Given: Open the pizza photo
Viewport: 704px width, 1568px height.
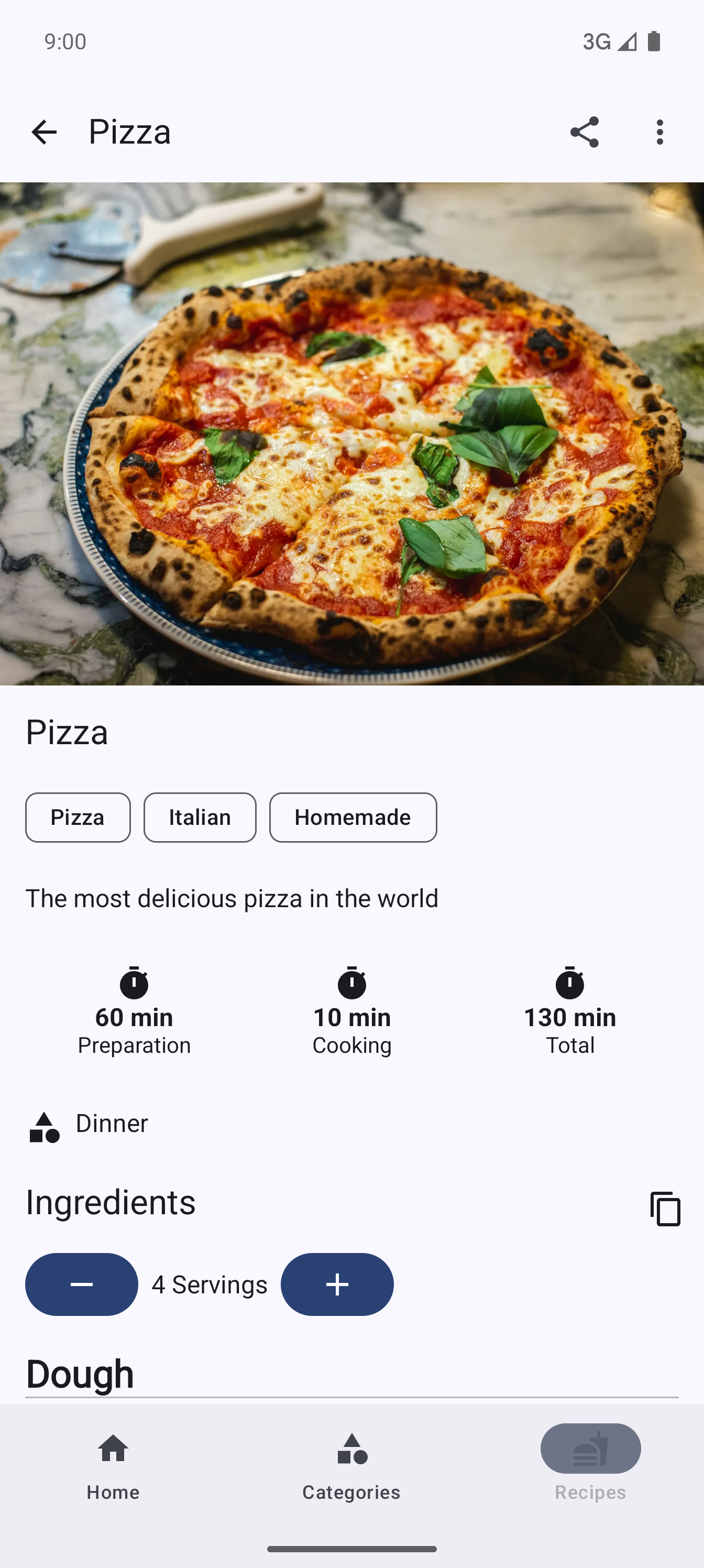Looking at the screenshot, I should tap(351, 433).
